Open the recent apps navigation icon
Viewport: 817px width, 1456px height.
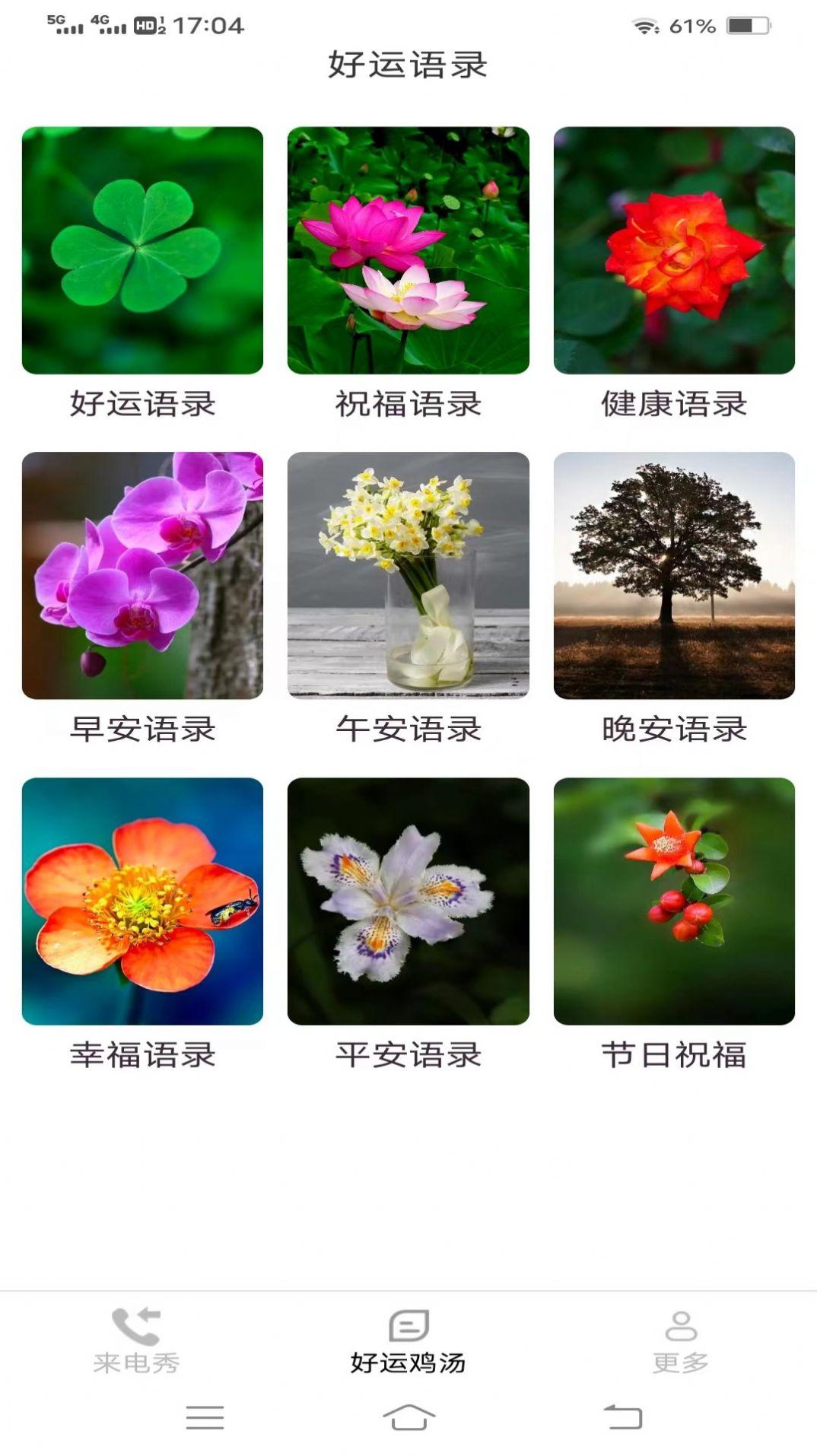[202, 1417]
